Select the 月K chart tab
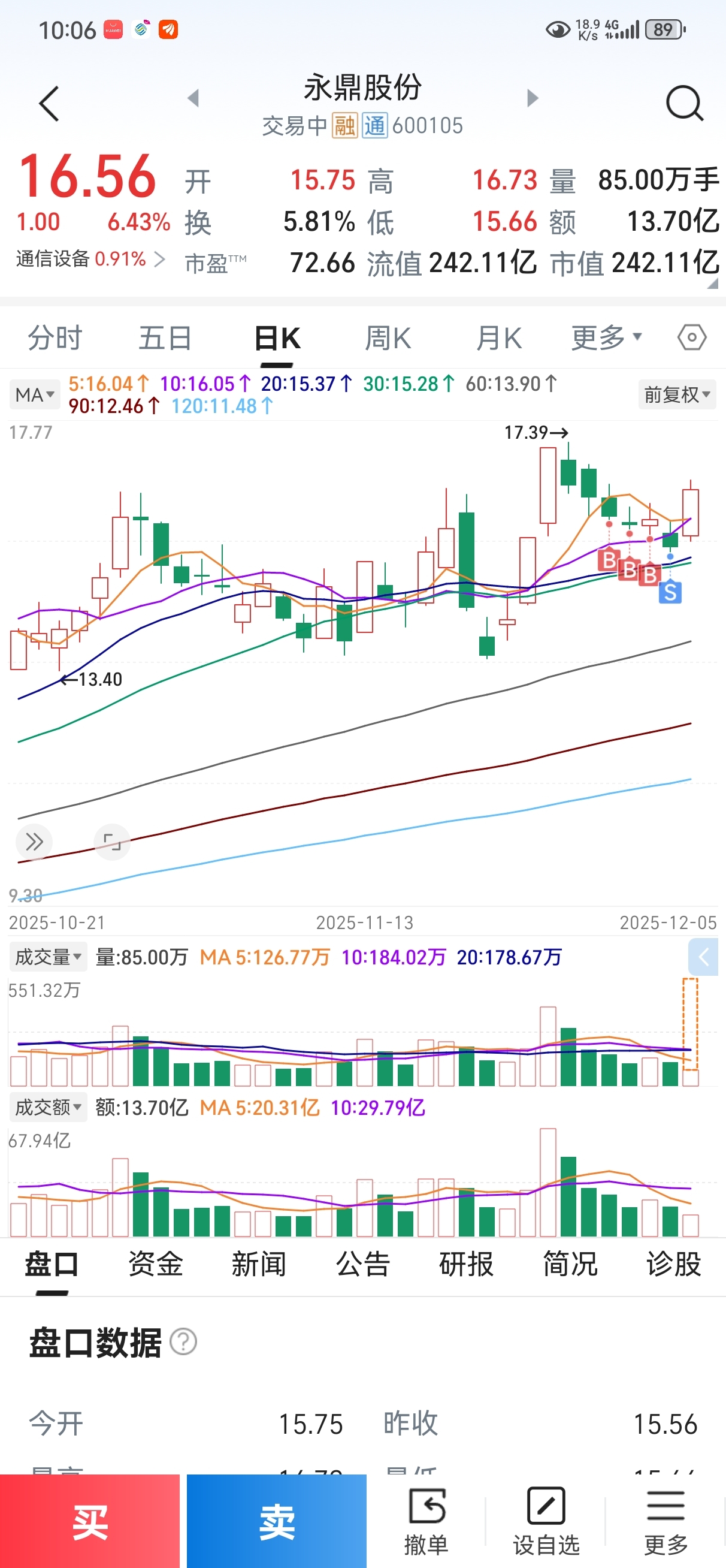This screenshot has height=1568, width=726. coord(498,338)
